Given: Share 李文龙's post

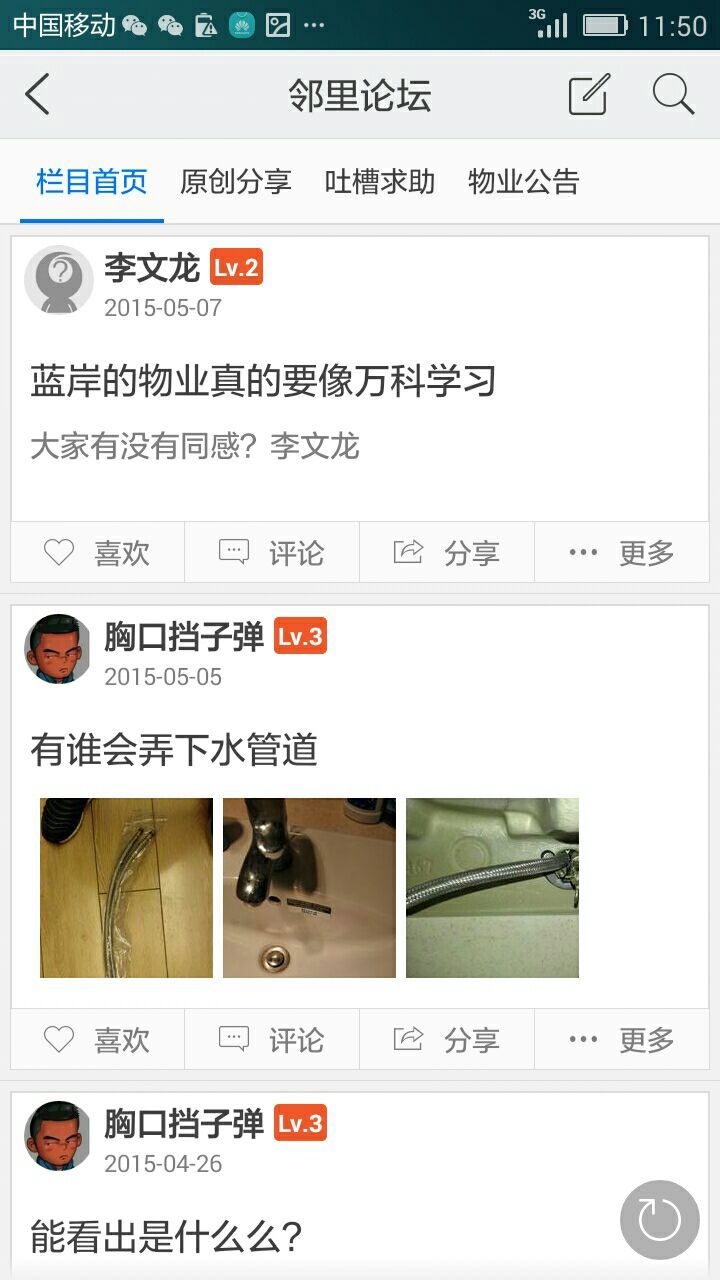Looking at the screenshot, I should click(447, 552).
